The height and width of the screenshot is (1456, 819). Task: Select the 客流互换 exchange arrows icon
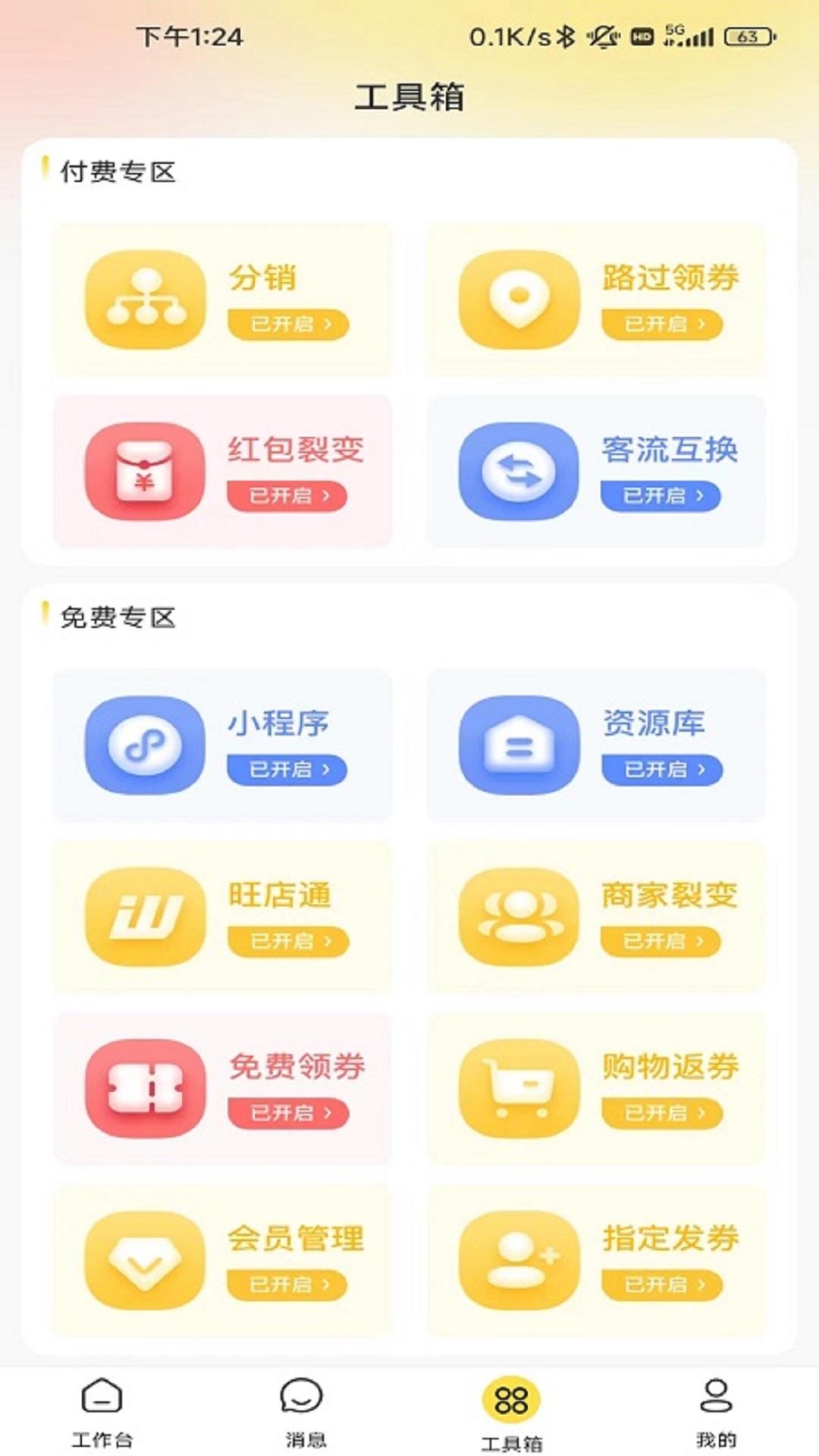pos(519,472)
